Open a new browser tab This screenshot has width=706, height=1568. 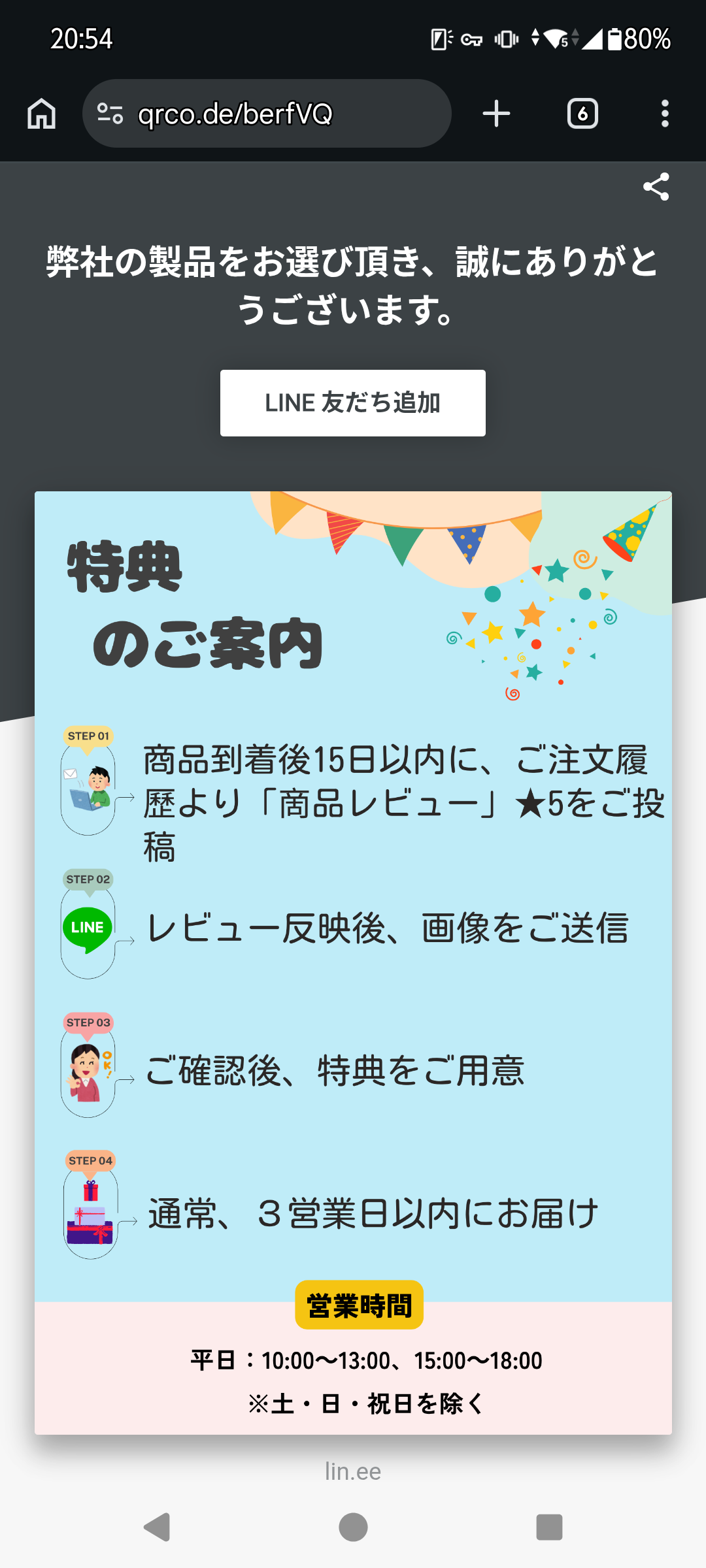click(496, 114)
